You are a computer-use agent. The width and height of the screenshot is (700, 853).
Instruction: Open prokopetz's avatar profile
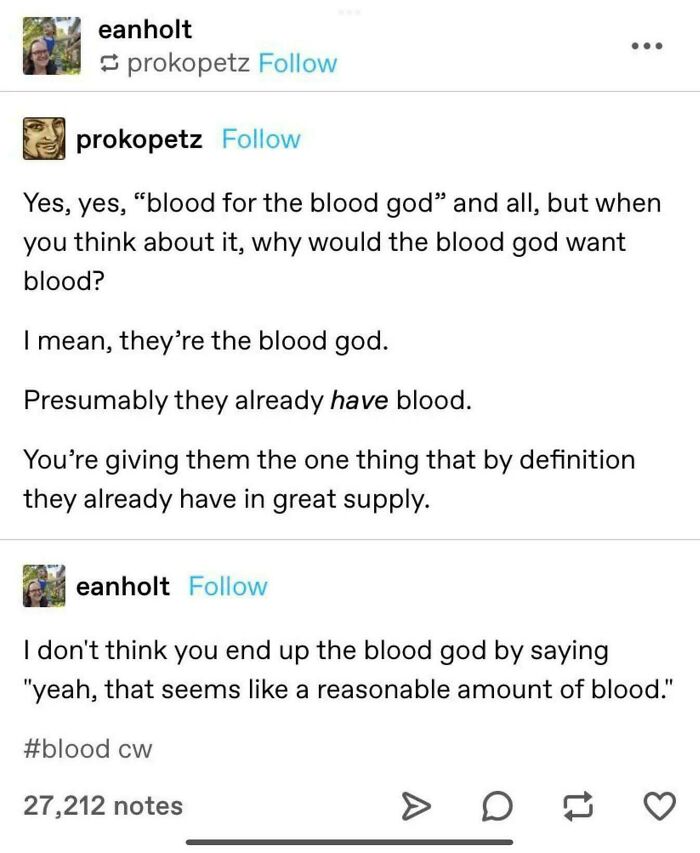tap(44, 140)
